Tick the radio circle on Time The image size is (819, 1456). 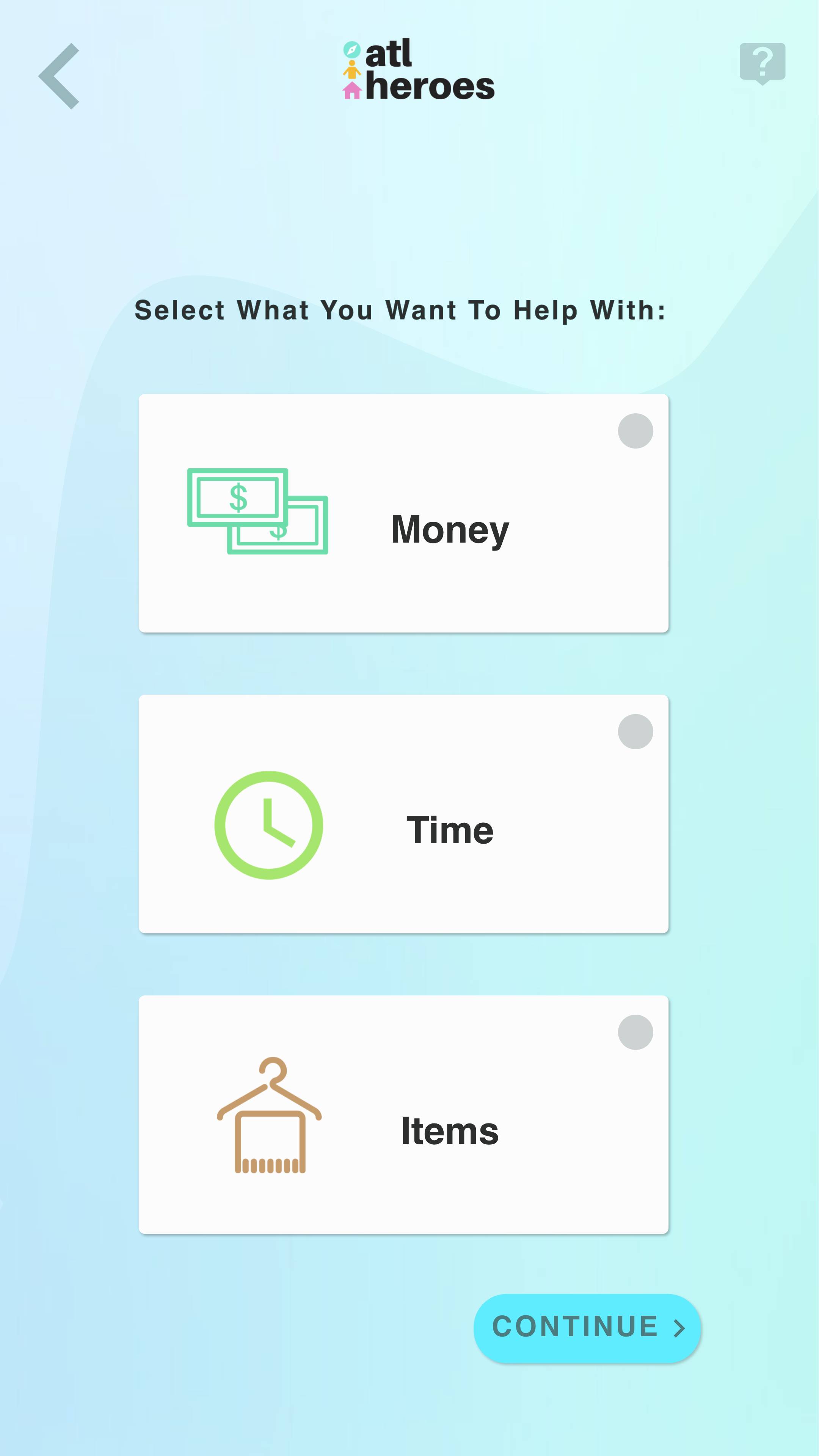[x=635, y=731]
